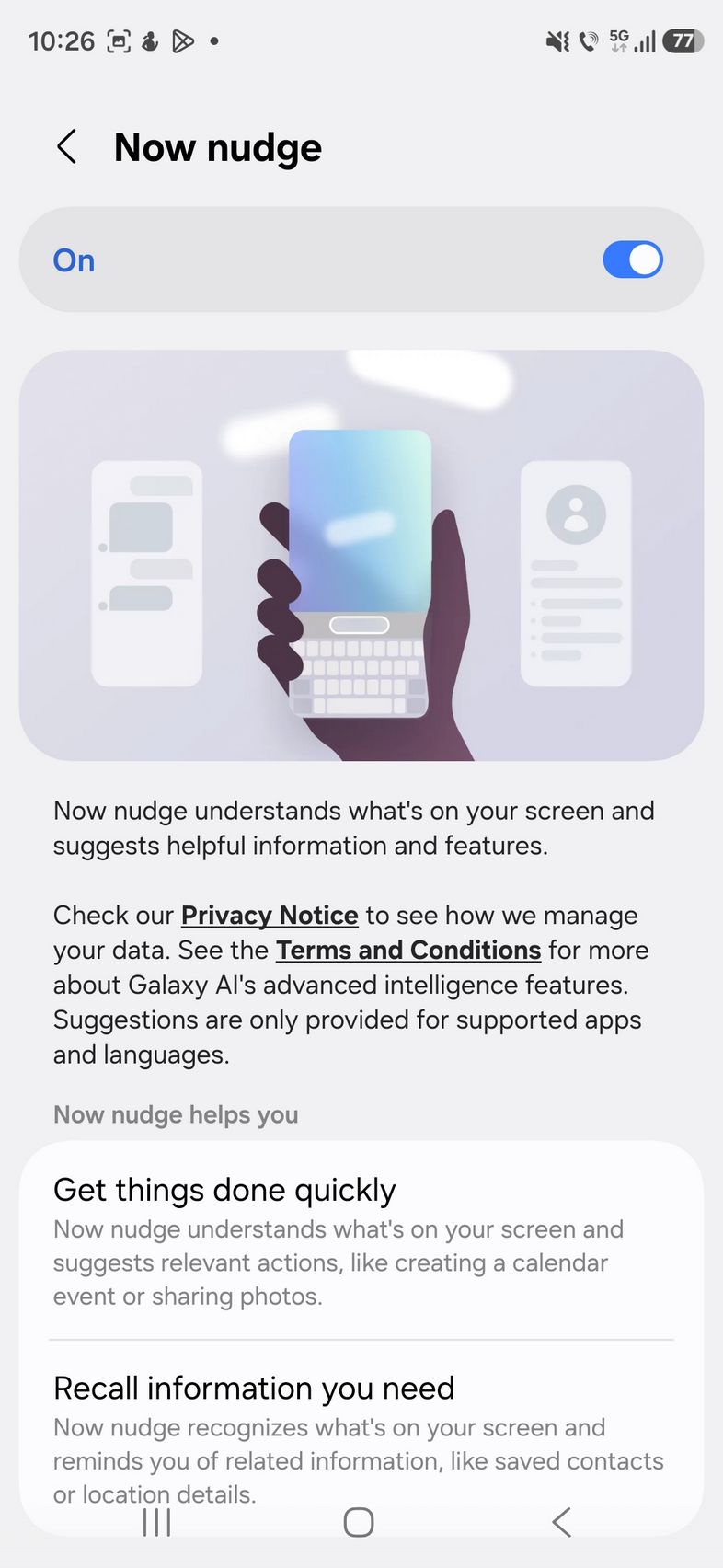Go back from Now nudge settings
This screenshot has height=1568, width=723.
[66, 147]
